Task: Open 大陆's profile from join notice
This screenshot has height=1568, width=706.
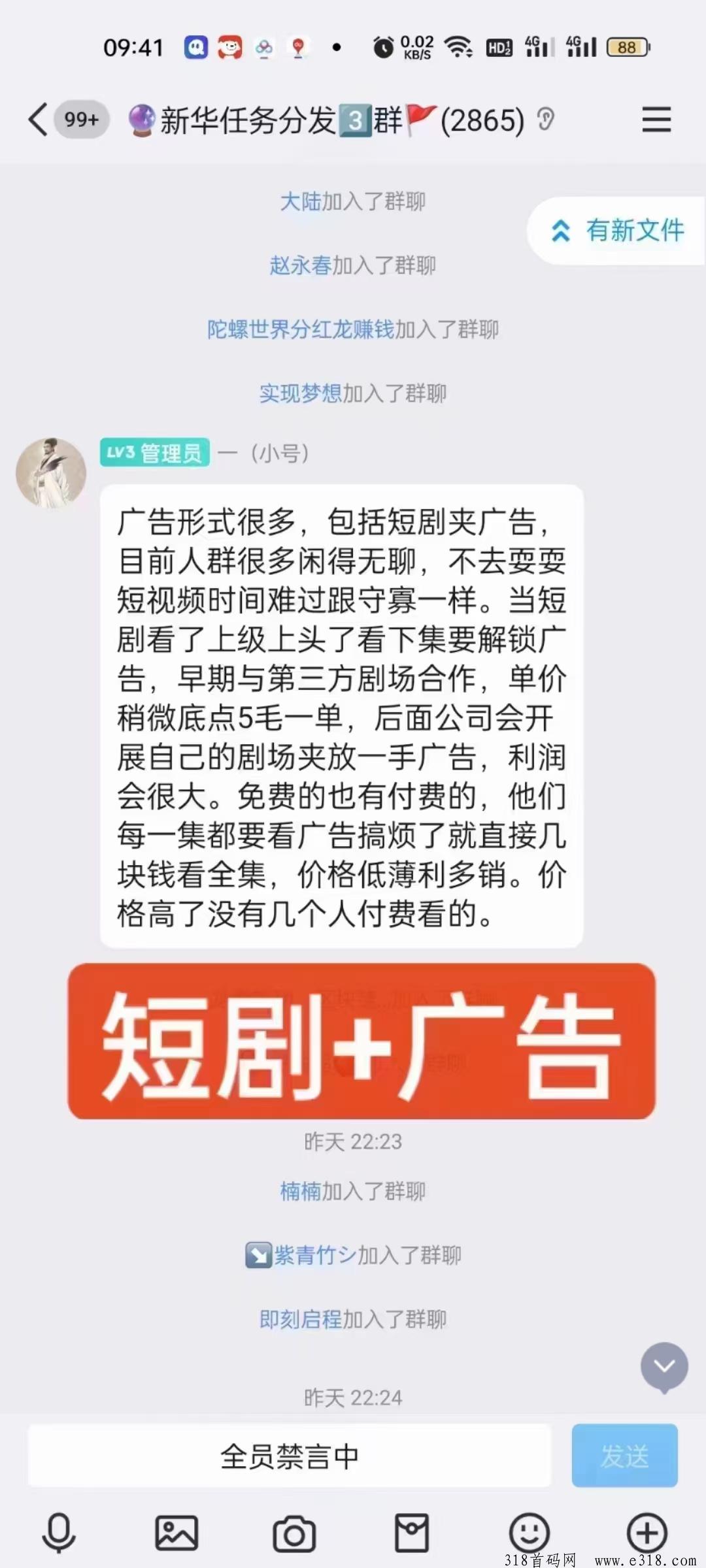Action: click(301, 201)
